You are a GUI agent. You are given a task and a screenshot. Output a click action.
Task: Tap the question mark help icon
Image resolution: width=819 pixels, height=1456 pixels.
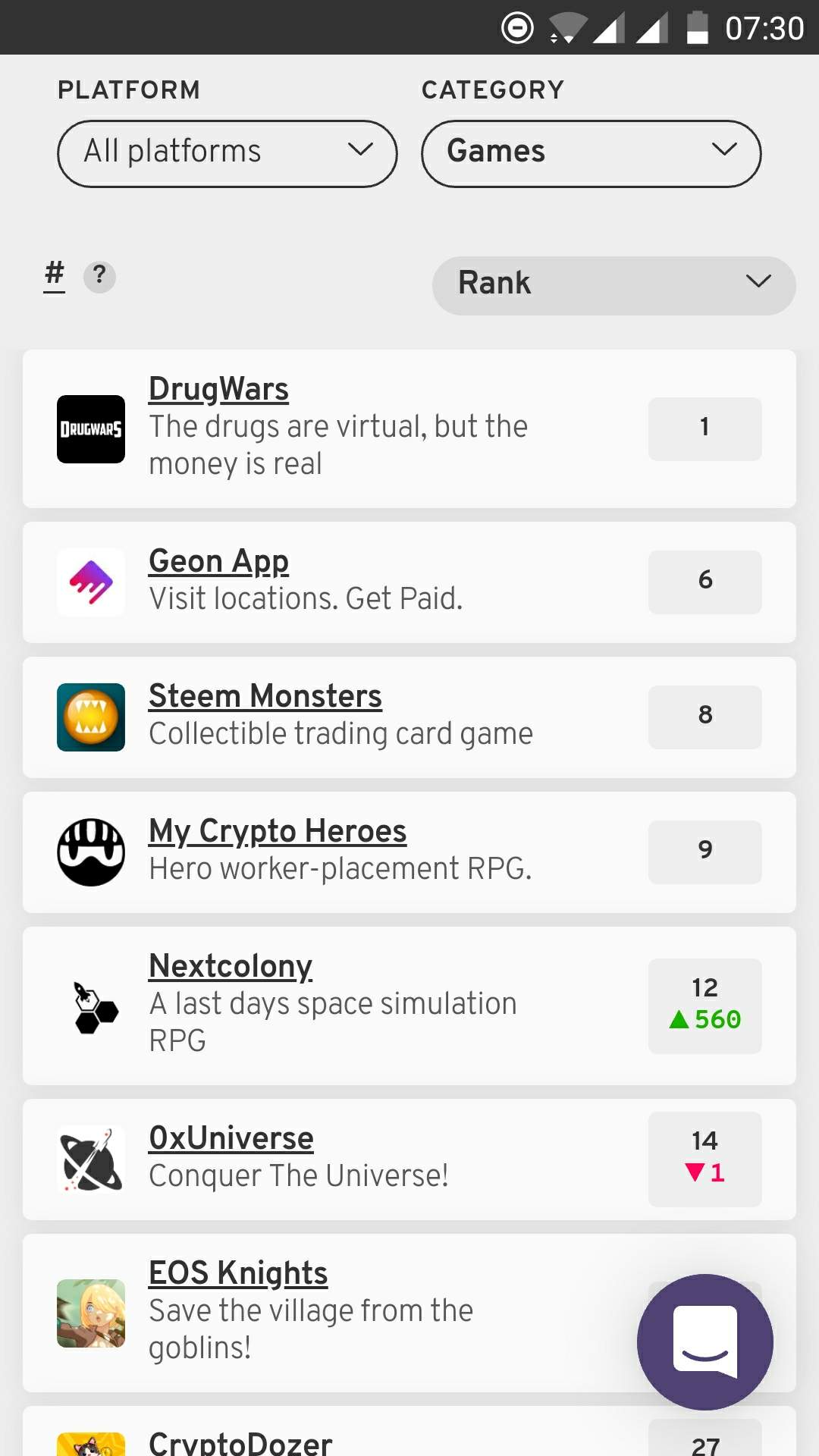(x=99, y=277)
